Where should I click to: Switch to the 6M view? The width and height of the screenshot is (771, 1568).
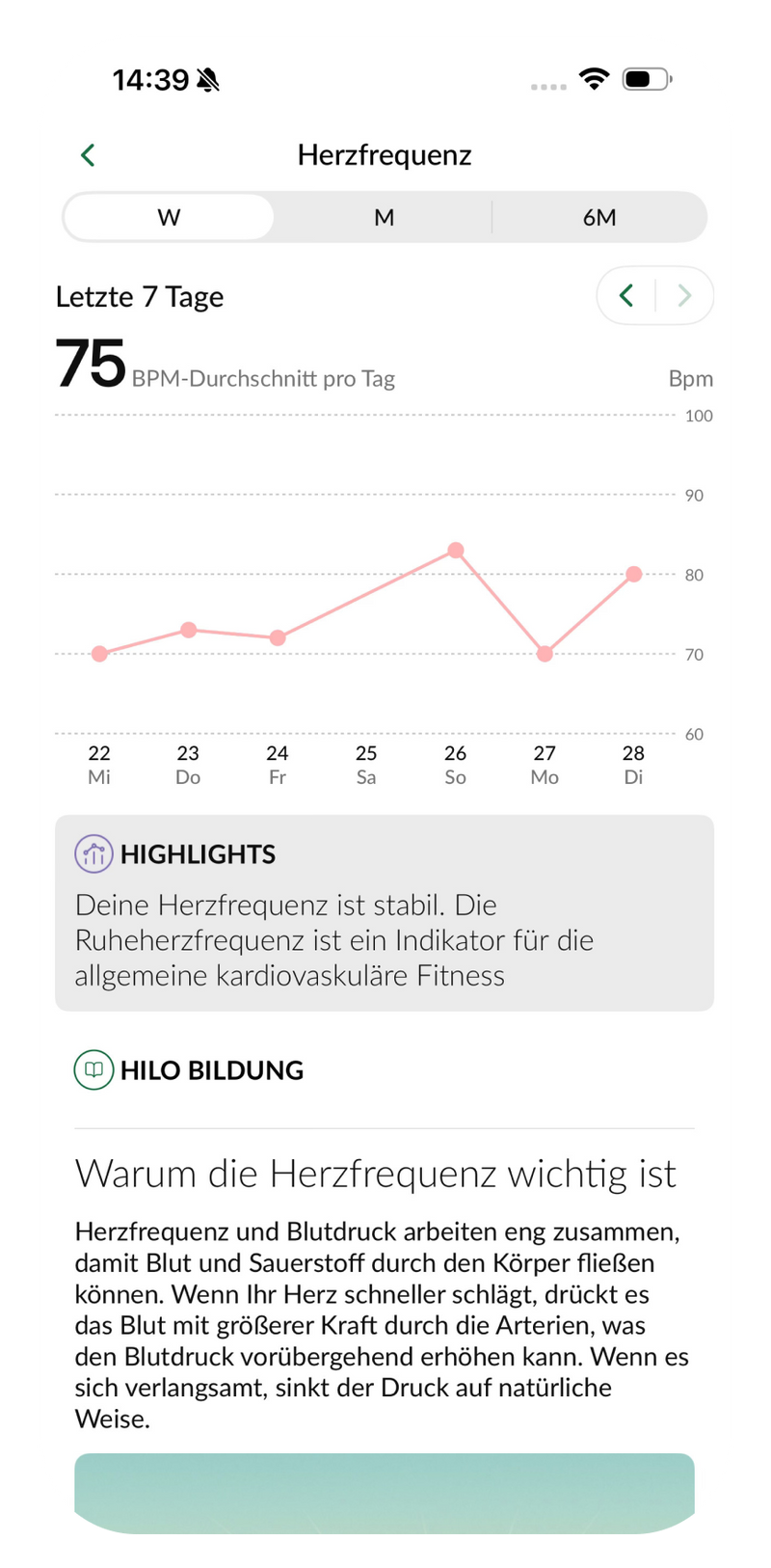598,217
